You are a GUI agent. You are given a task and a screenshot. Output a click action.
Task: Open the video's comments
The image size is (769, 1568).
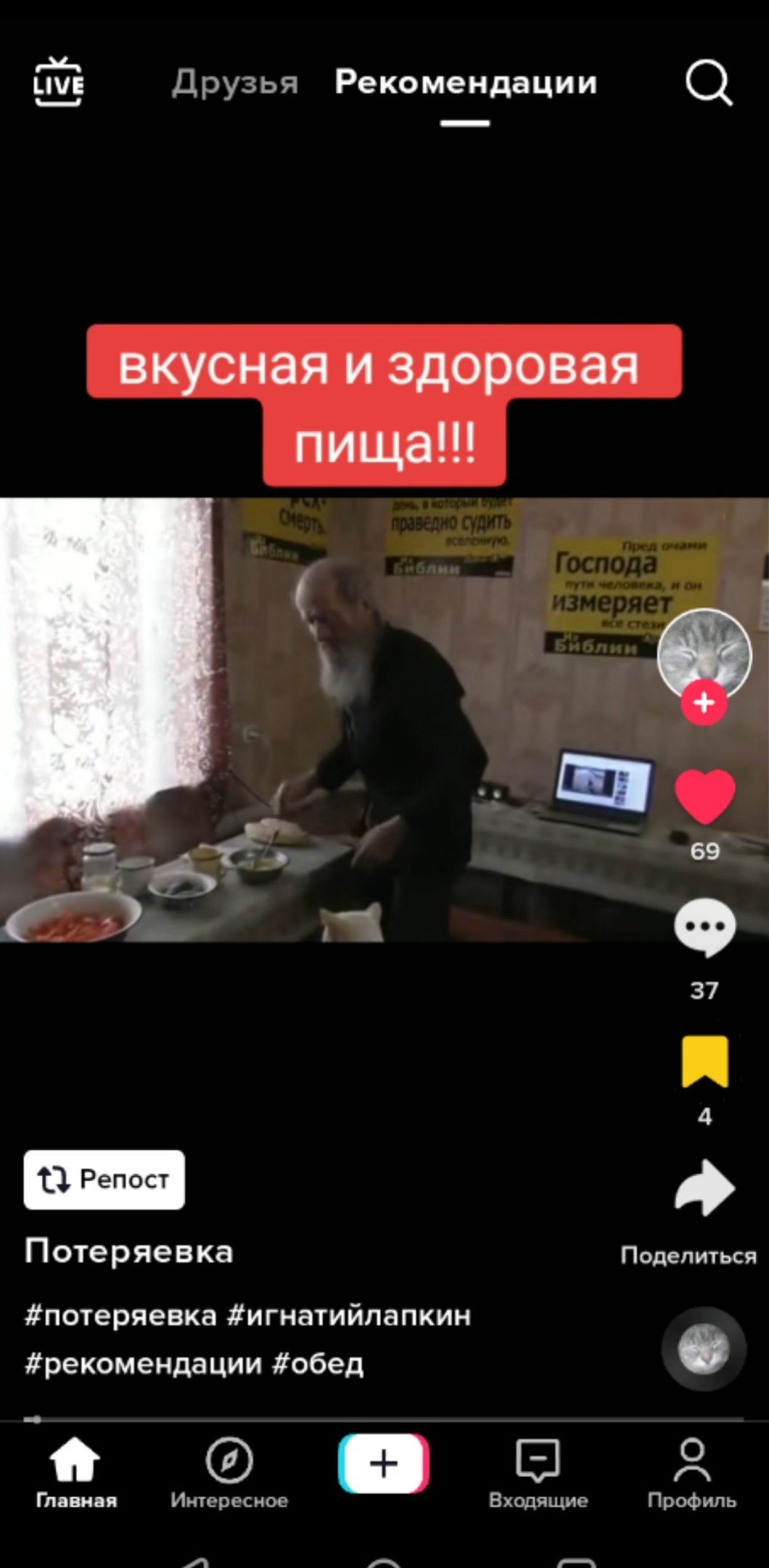pos(705,928)
